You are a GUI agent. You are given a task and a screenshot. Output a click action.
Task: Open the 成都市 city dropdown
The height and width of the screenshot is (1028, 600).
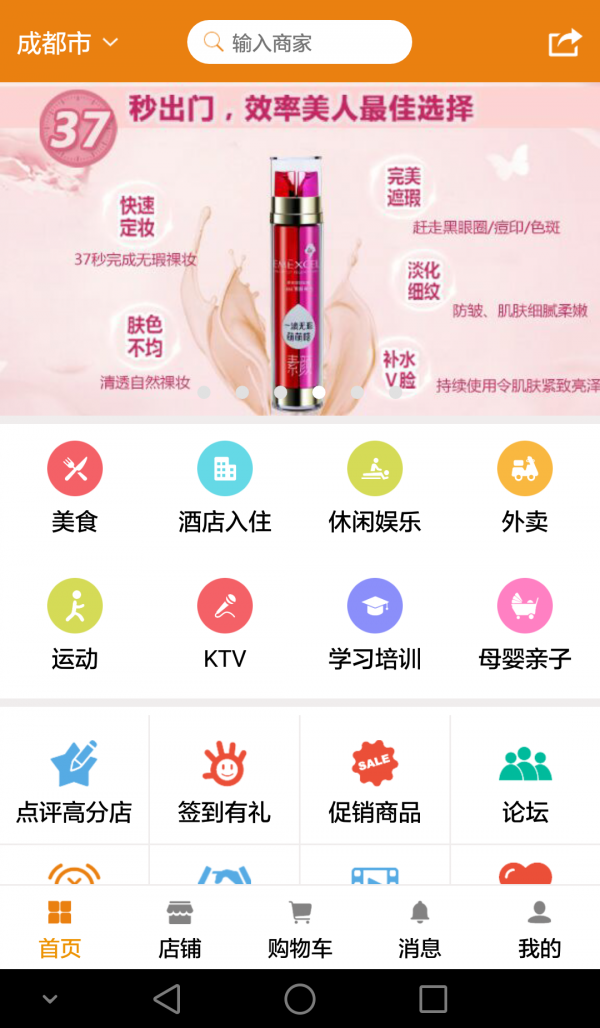click(x=67, y=43)
